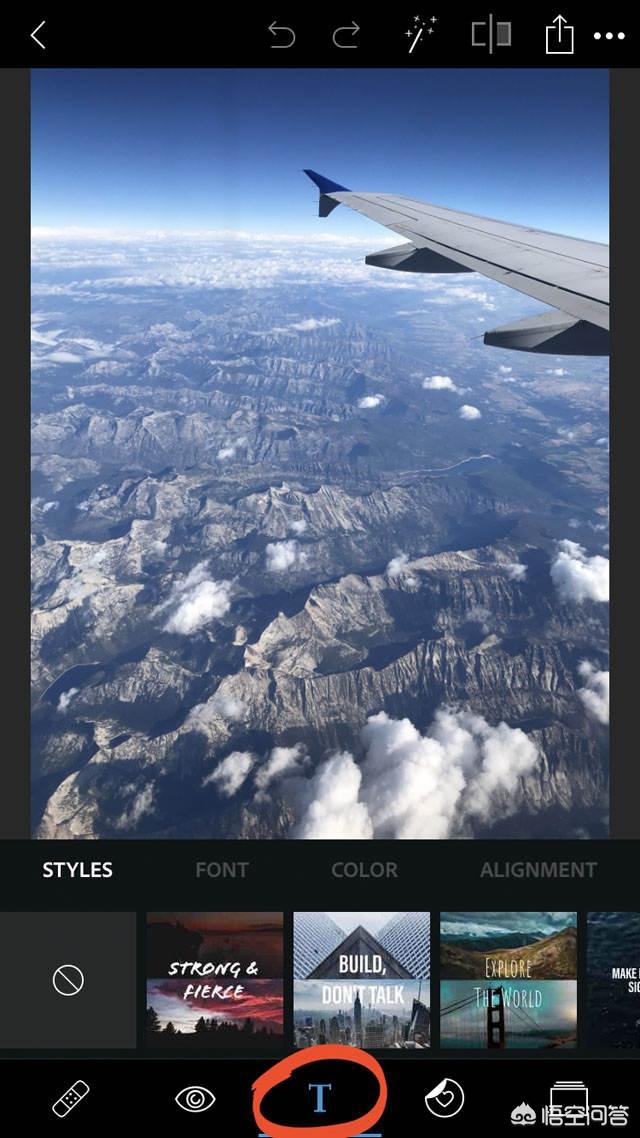Apply the Build, Don't Talk text style

(x=362, y=980)
